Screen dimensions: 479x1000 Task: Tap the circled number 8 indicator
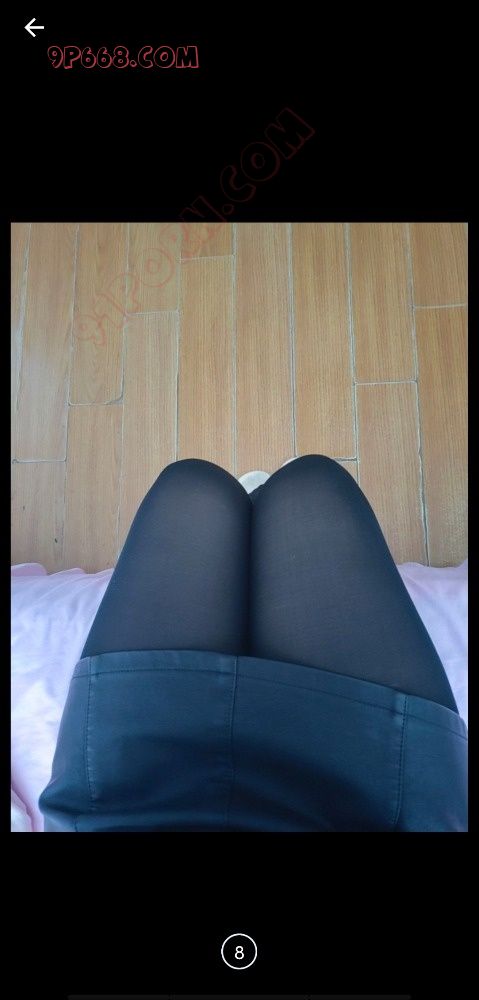(x=239, y=952)
